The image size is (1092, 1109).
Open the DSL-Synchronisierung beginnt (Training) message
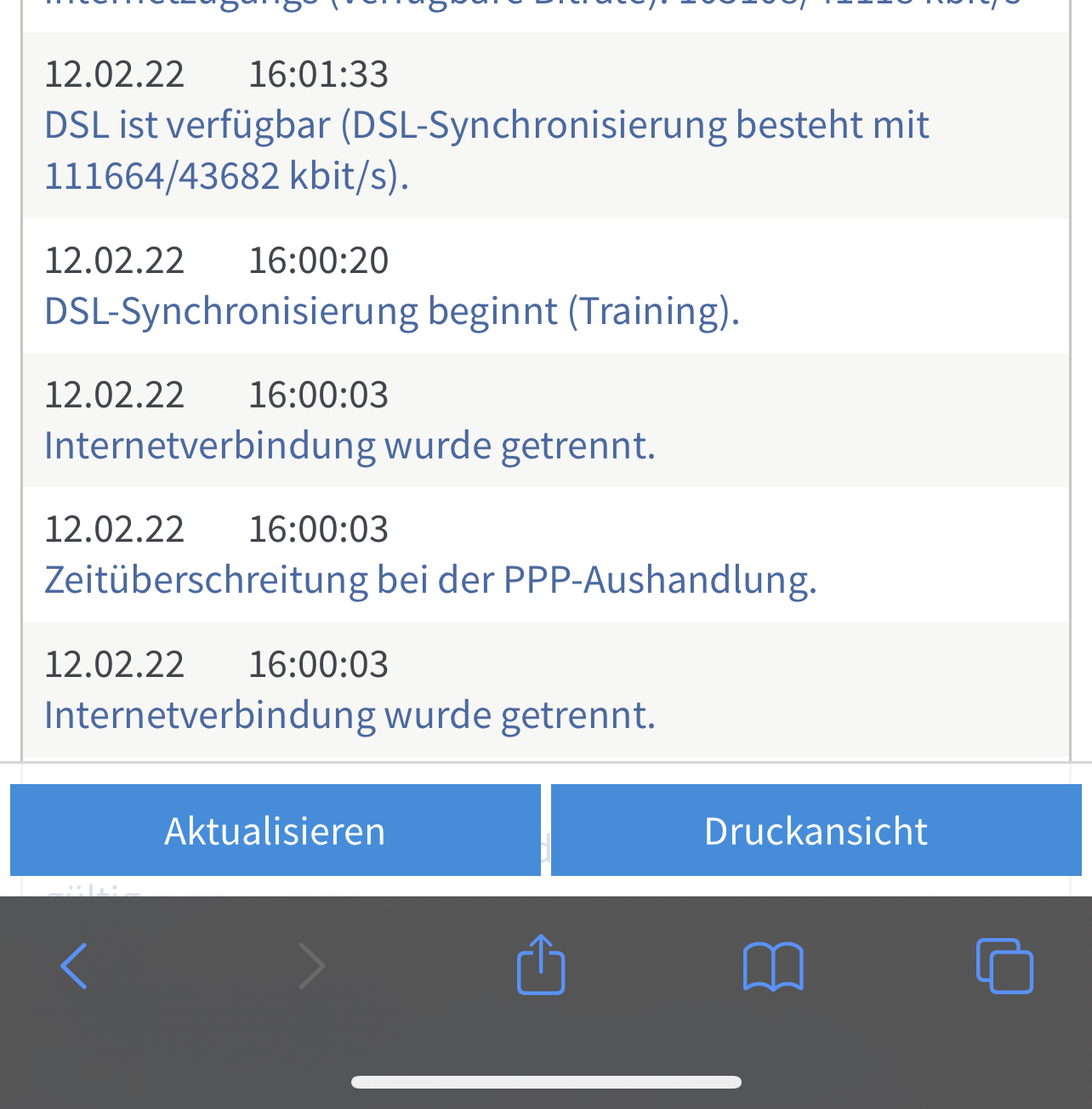(392, 311)
